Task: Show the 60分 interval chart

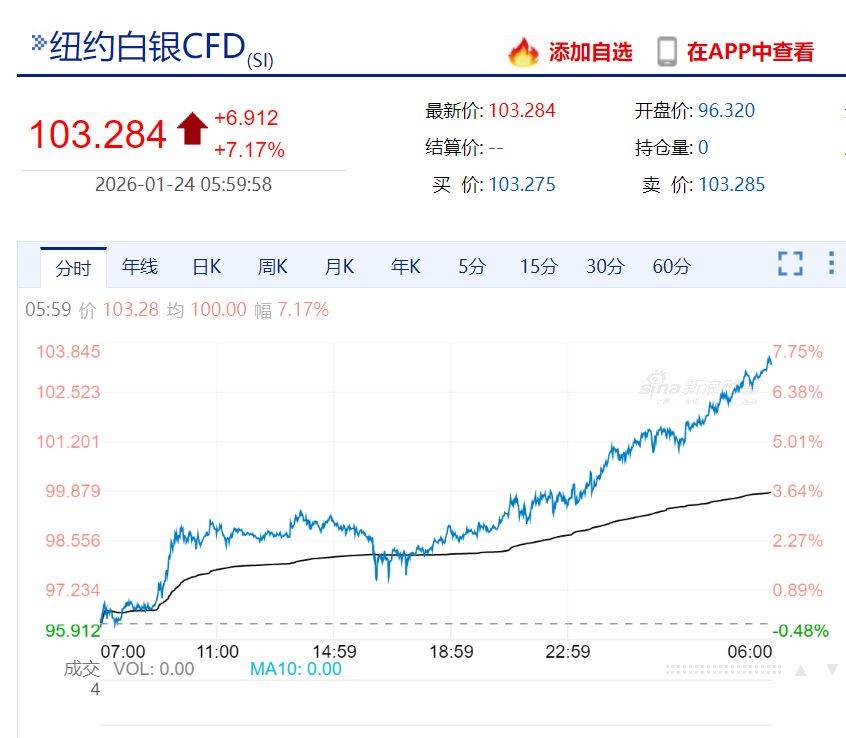Action: 671,266
